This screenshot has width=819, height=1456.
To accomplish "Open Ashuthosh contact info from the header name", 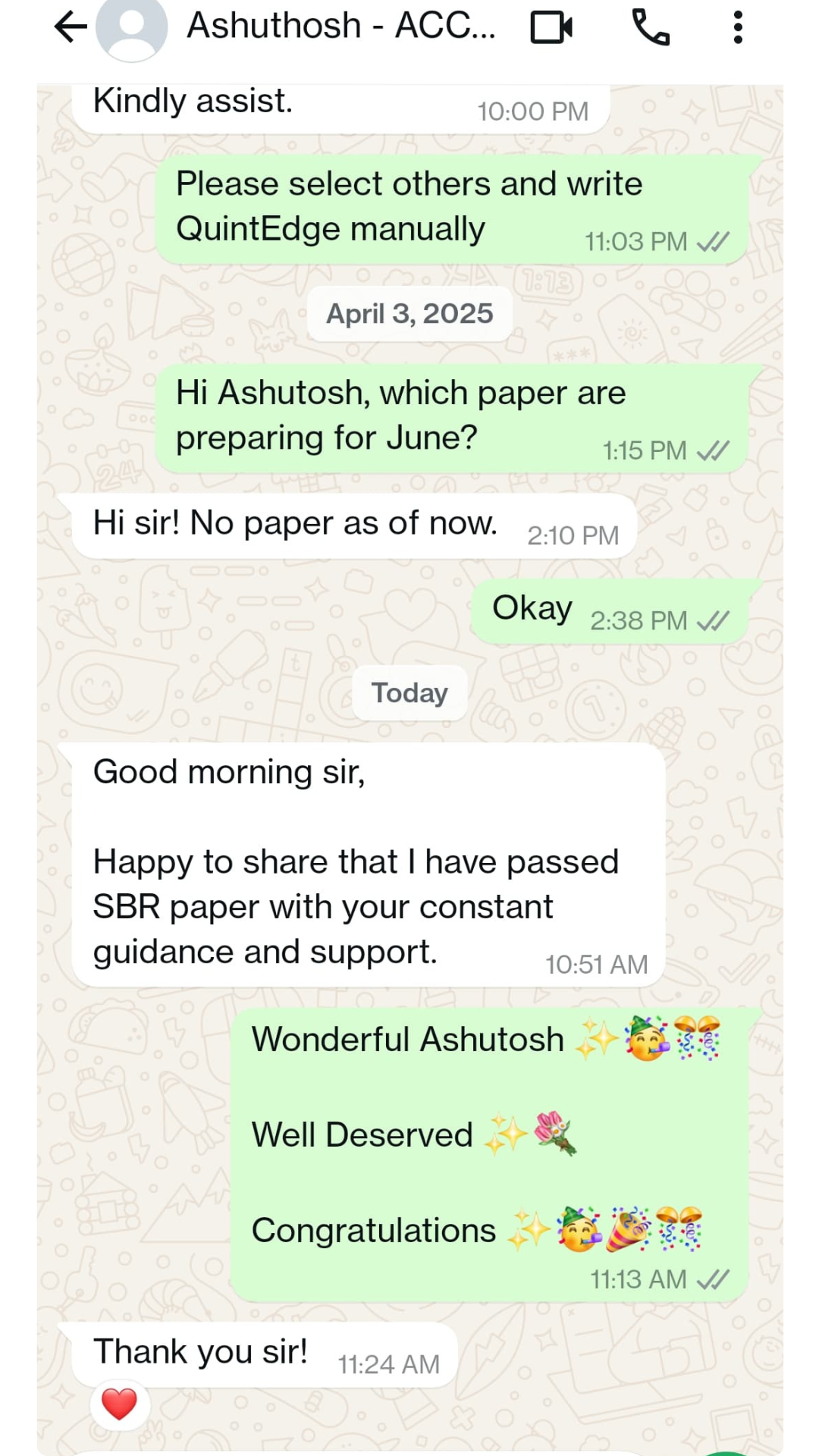I will pyautogui.click(x=340, y=27).
